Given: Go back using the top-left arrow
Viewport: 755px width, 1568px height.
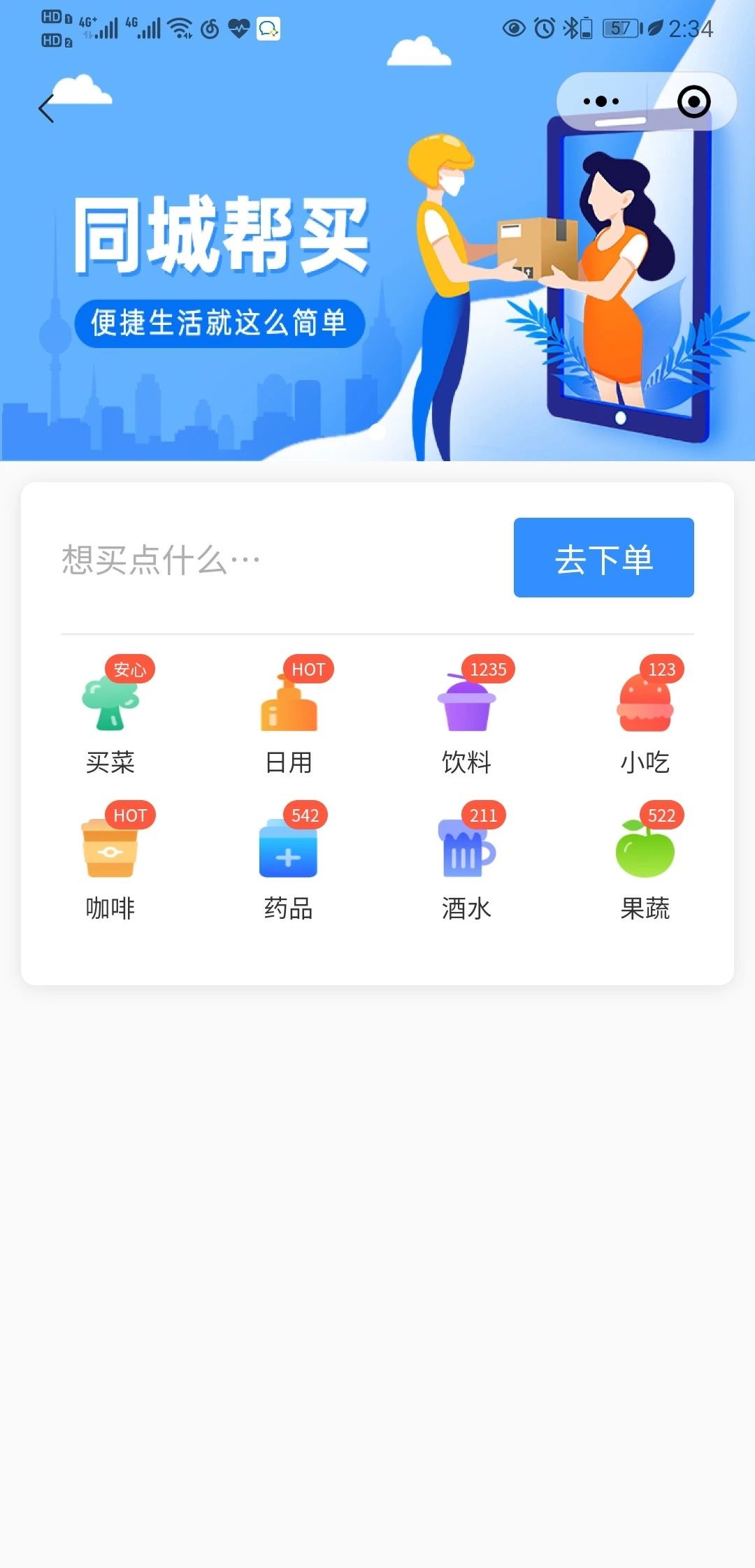Looking at the screenshot, I should (47, 108).
